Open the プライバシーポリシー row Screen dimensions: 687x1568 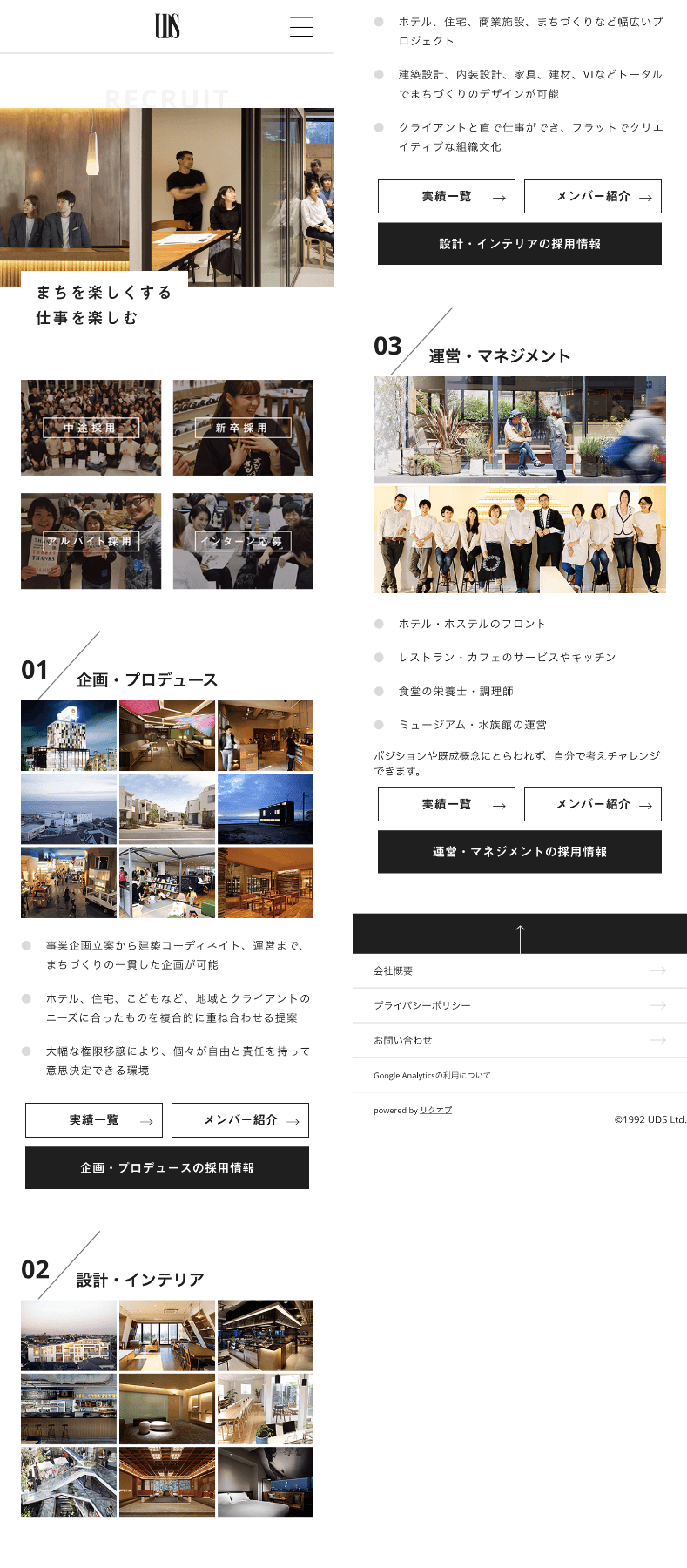(x=520, y=1005)
